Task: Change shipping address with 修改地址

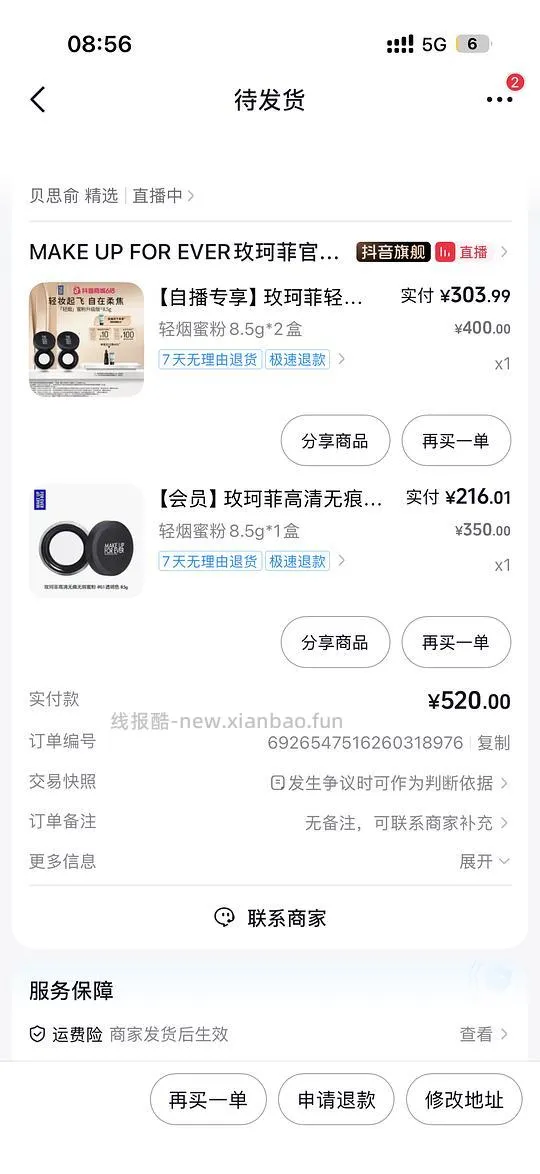Action: 464,1100
